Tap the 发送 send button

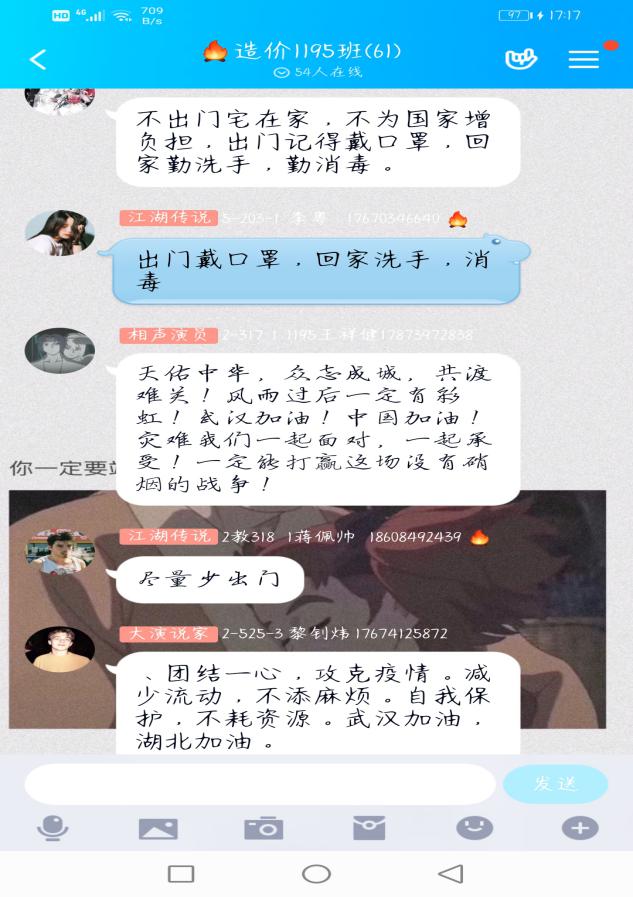555,784
